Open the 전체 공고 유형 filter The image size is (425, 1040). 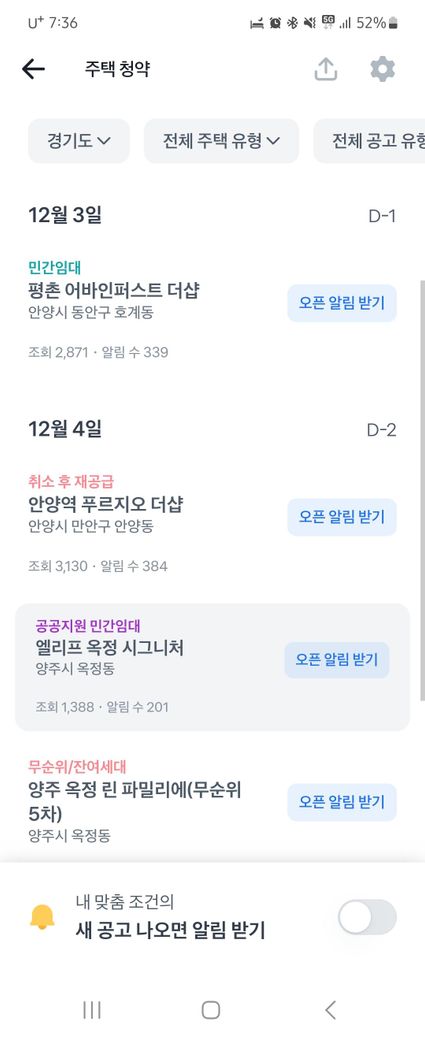pos(369,141)
